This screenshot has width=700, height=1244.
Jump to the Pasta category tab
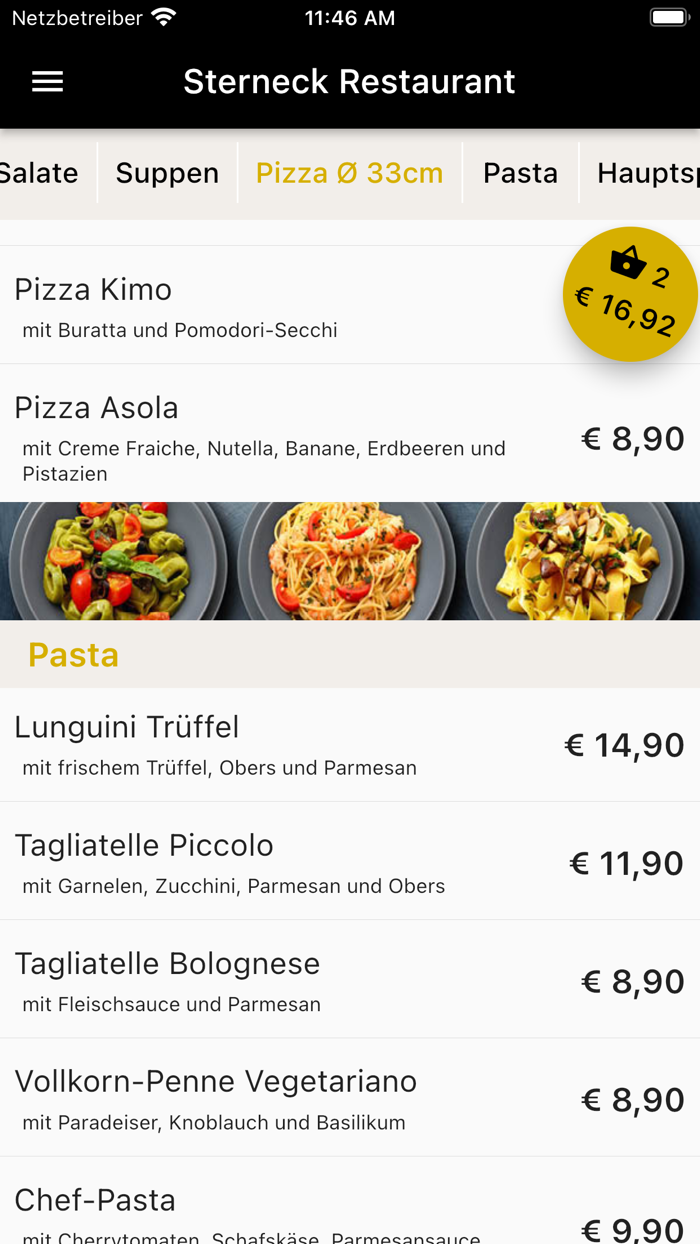(x=520, y=173)
